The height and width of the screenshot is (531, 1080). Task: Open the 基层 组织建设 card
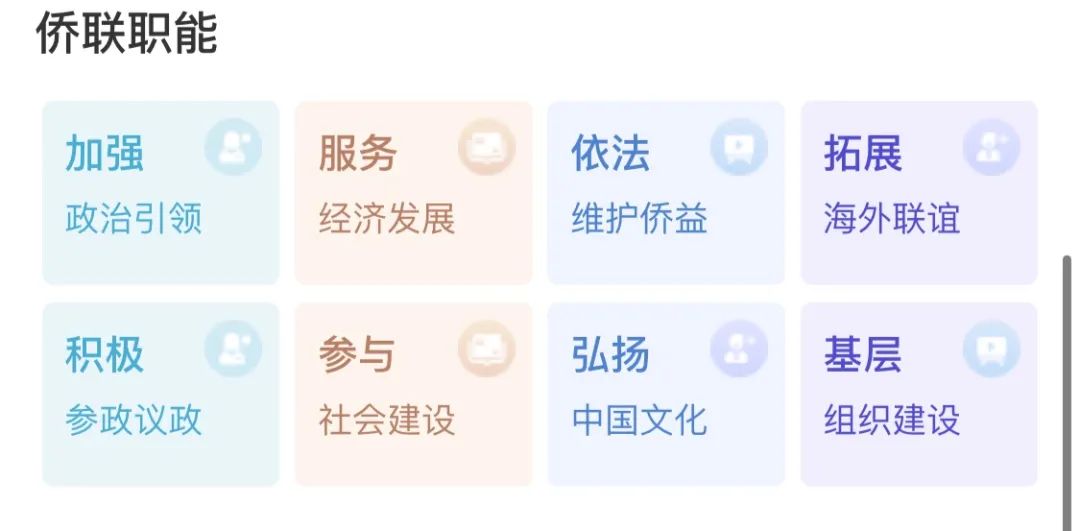pyautogui.click(x=919, y=395)
